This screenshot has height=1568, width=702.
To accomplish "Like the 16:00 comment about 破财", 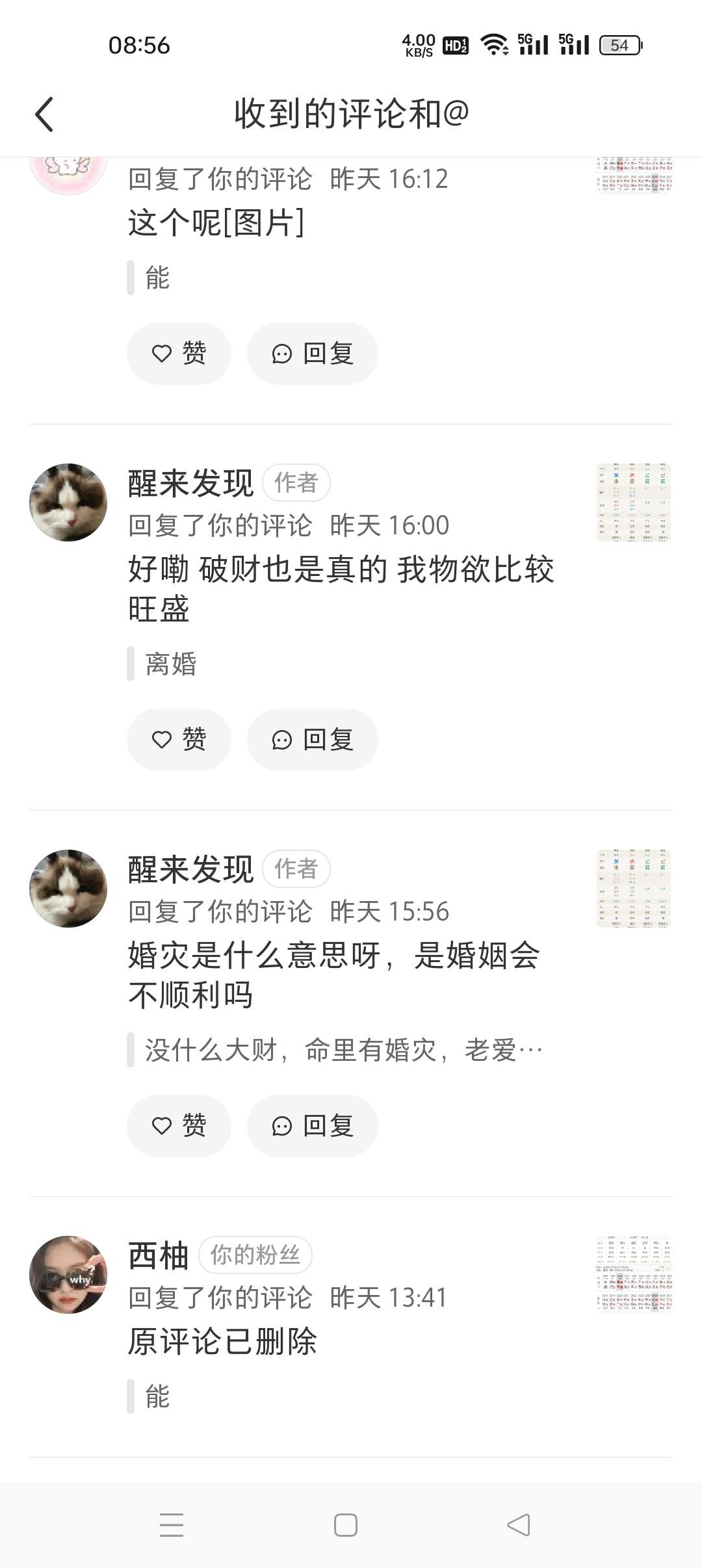I will click(179, 740).
